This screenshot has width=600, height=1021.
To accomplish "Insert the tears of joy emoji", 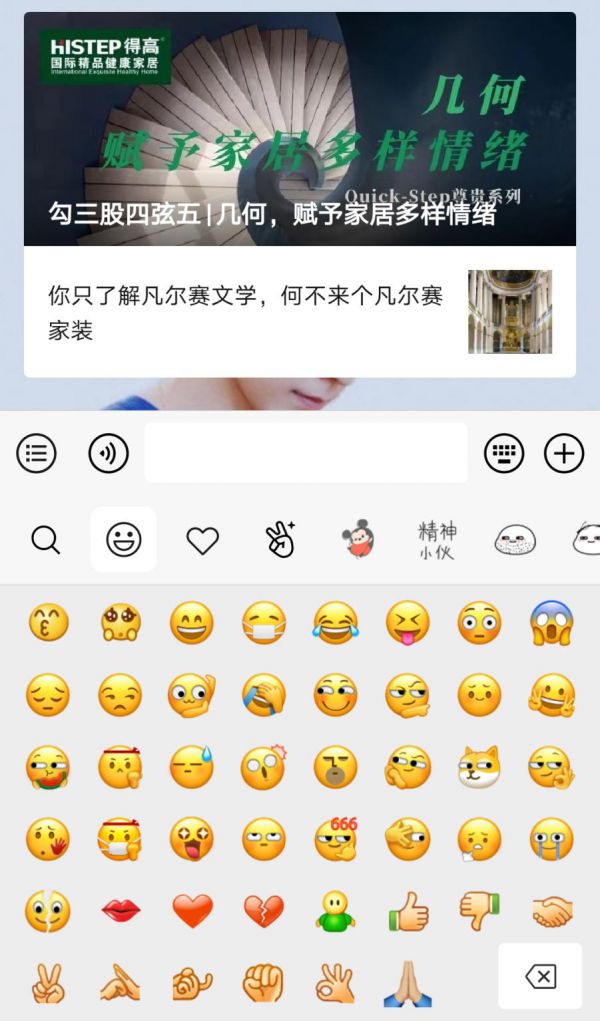I will [x=336, y=623].
